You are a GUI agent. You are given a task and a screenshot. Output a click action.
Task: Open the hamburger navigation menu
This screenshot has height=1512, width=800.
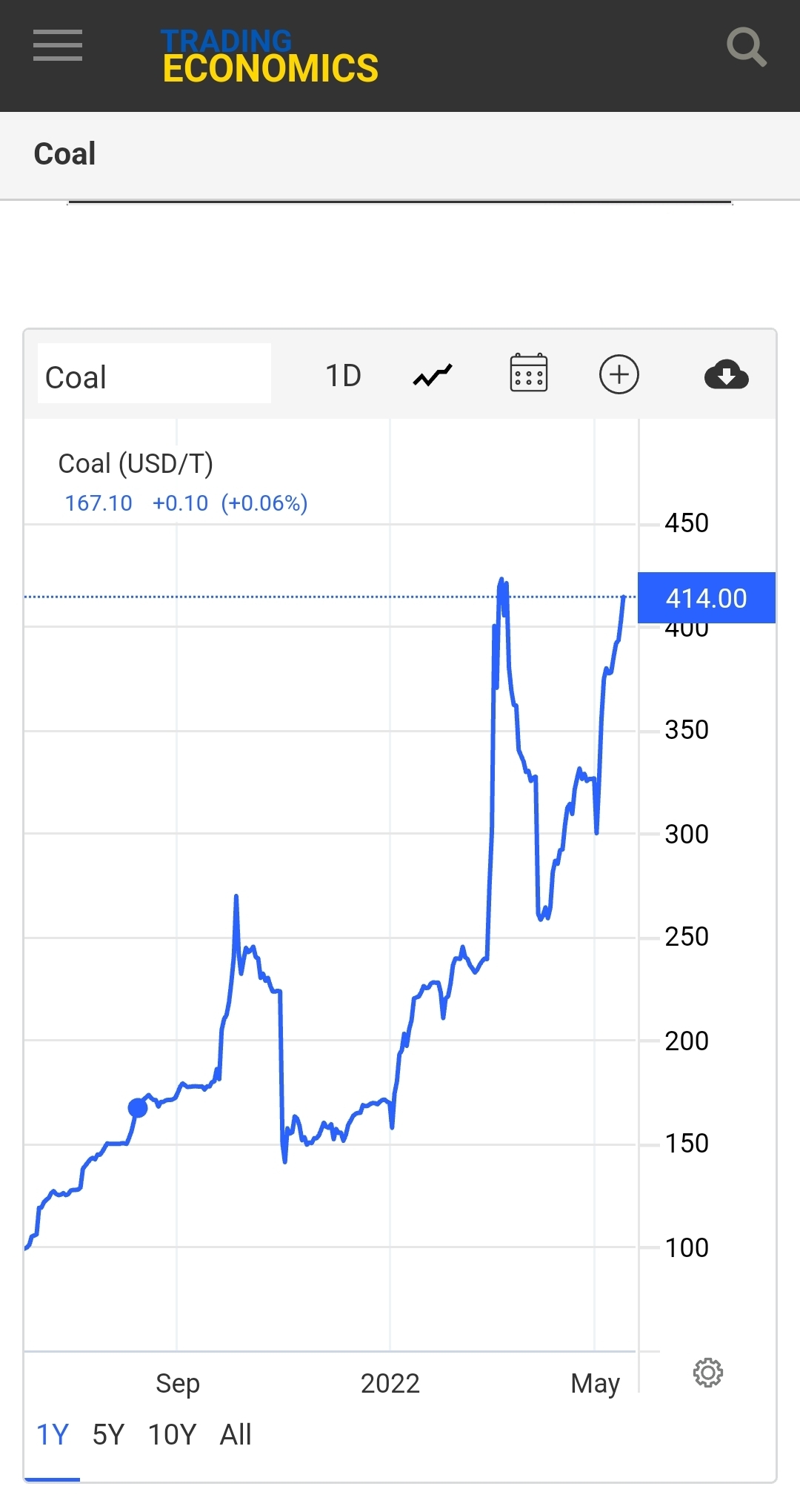[x=58, y=46]
